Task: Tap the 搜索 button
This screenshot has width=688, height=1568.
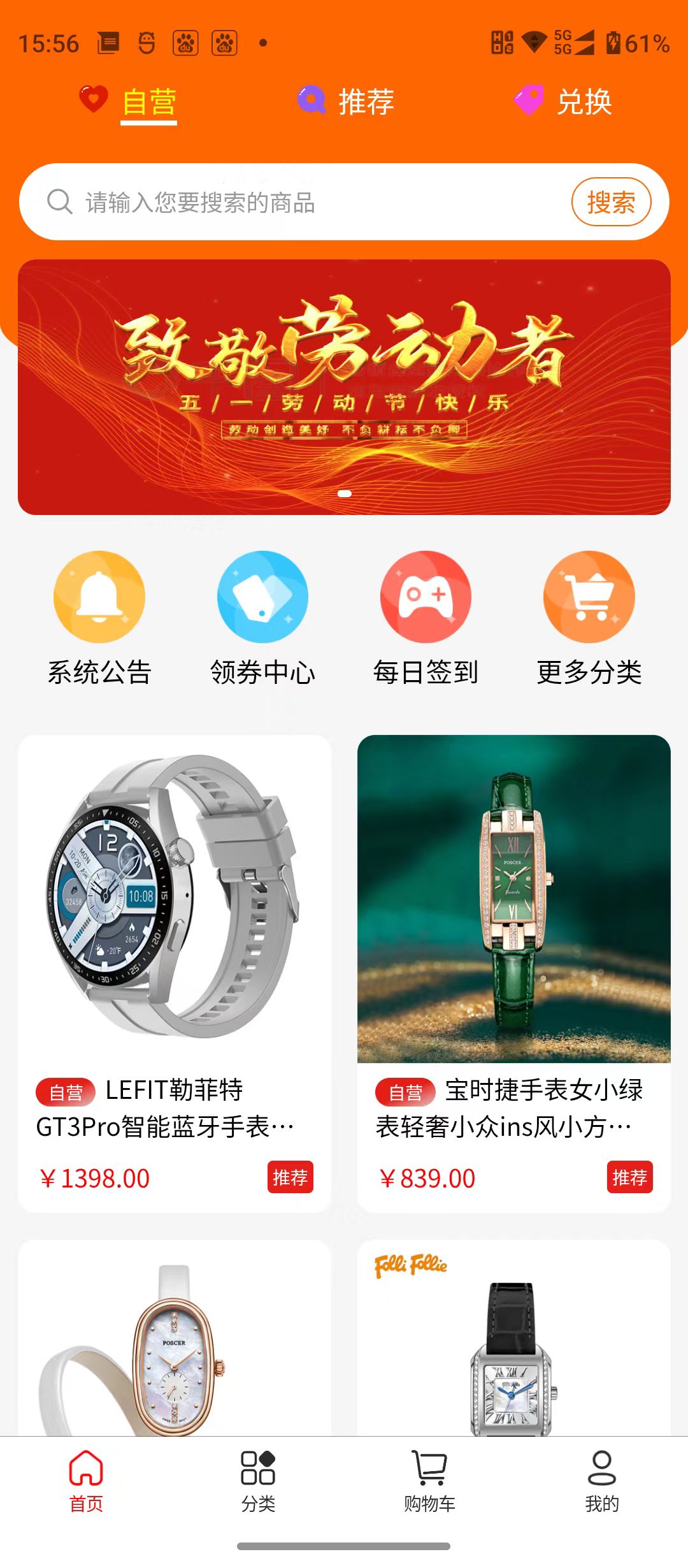Action: 610,203
